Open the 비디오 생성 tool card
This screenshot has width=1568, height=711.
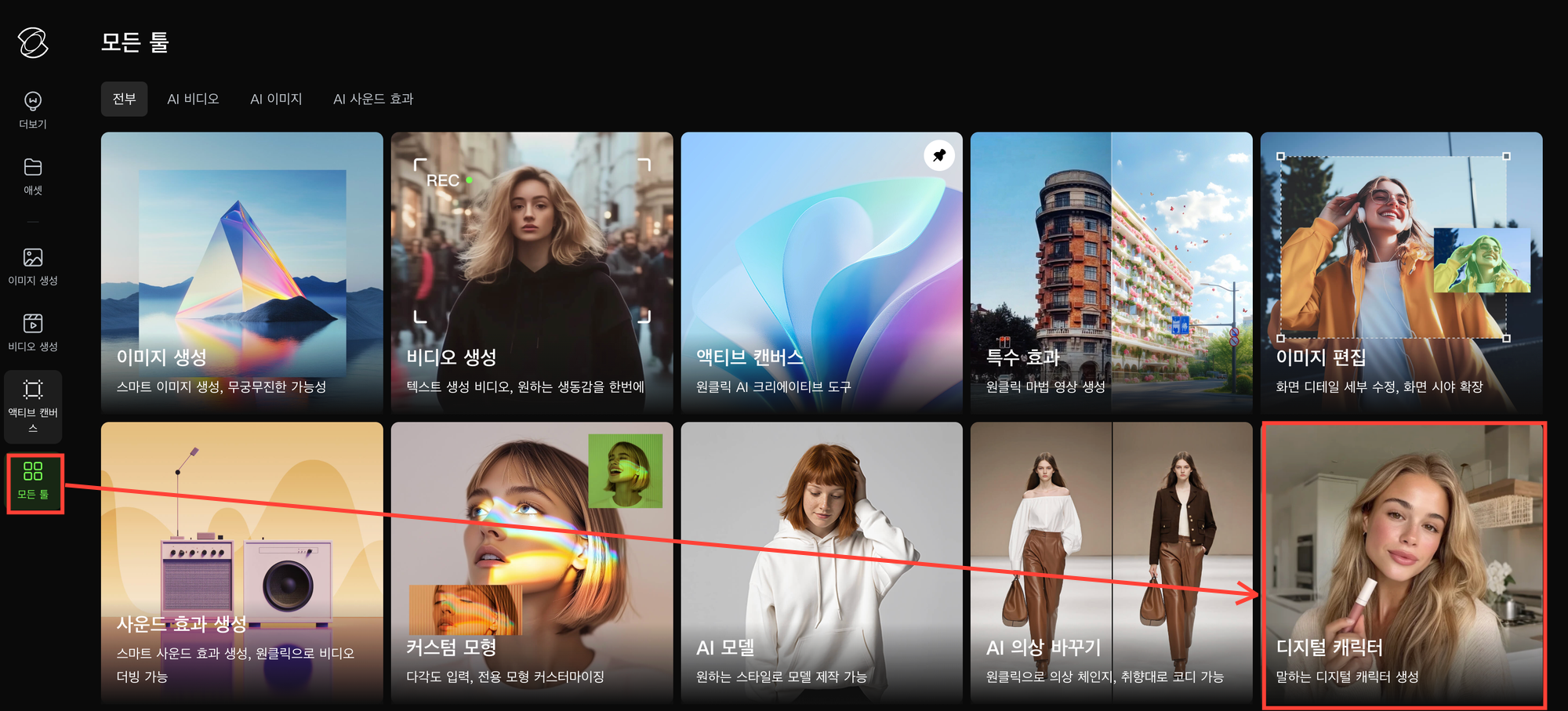[532, 271]
